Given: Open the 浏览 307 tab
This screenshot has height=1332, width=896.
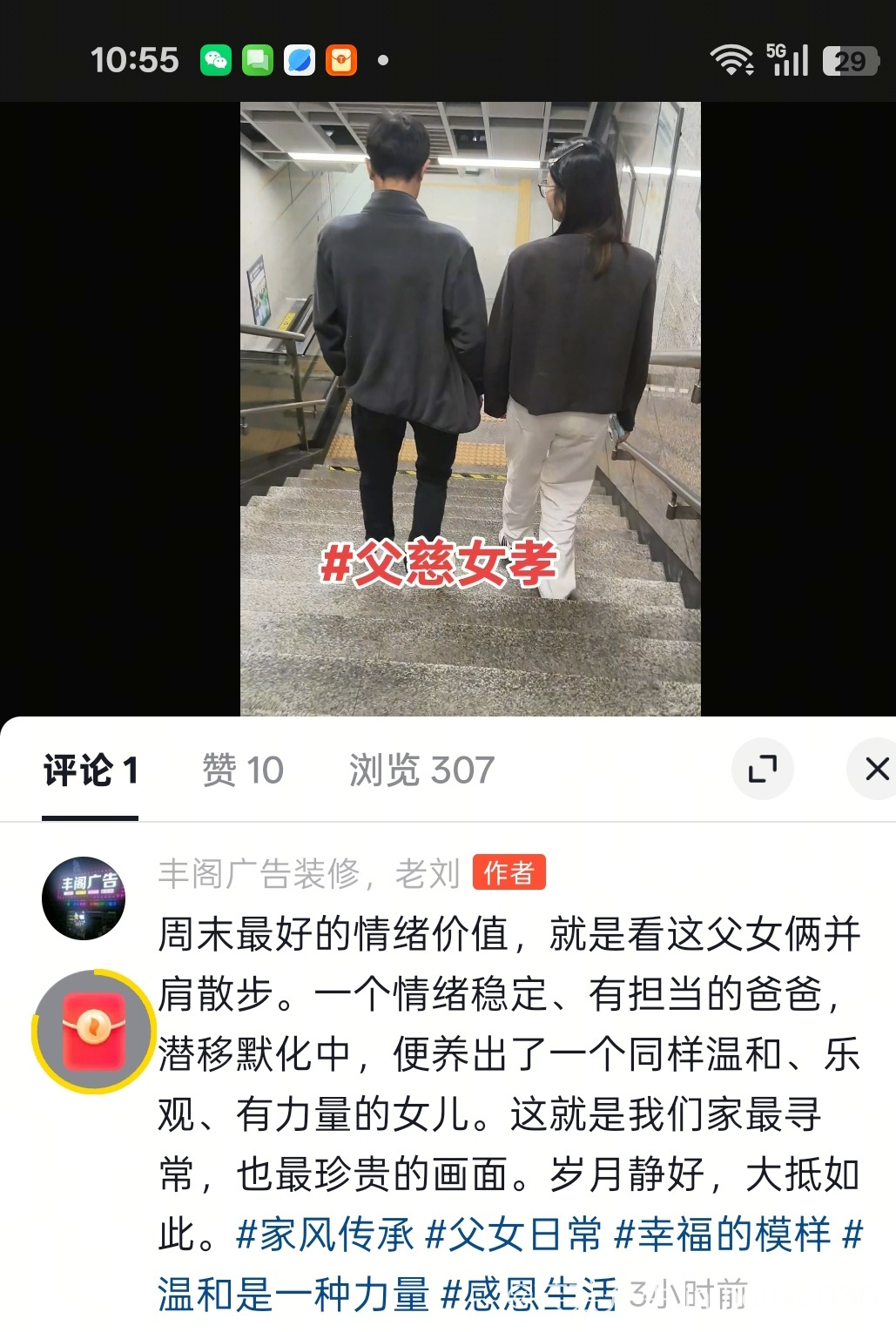Looking at the screenshot, I should pos(421,770).
